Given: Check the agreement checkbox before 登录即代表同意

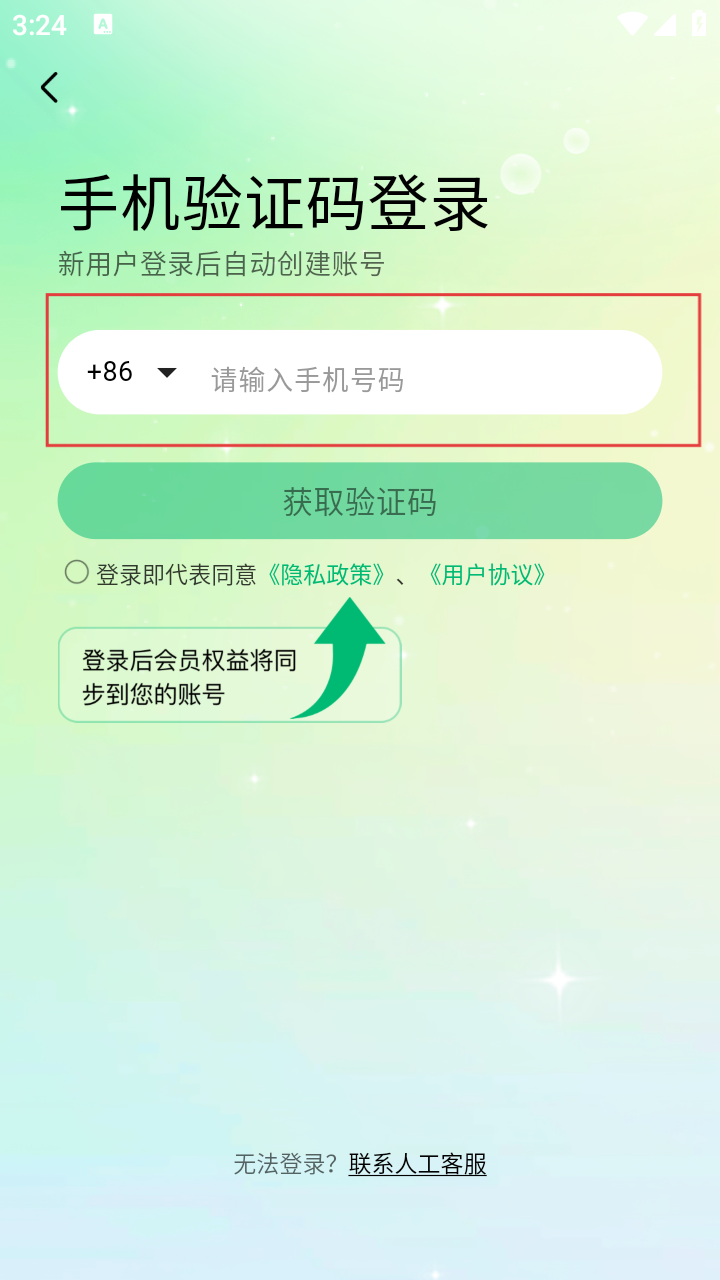Looking at the screenshot, I should click(77, 572).
